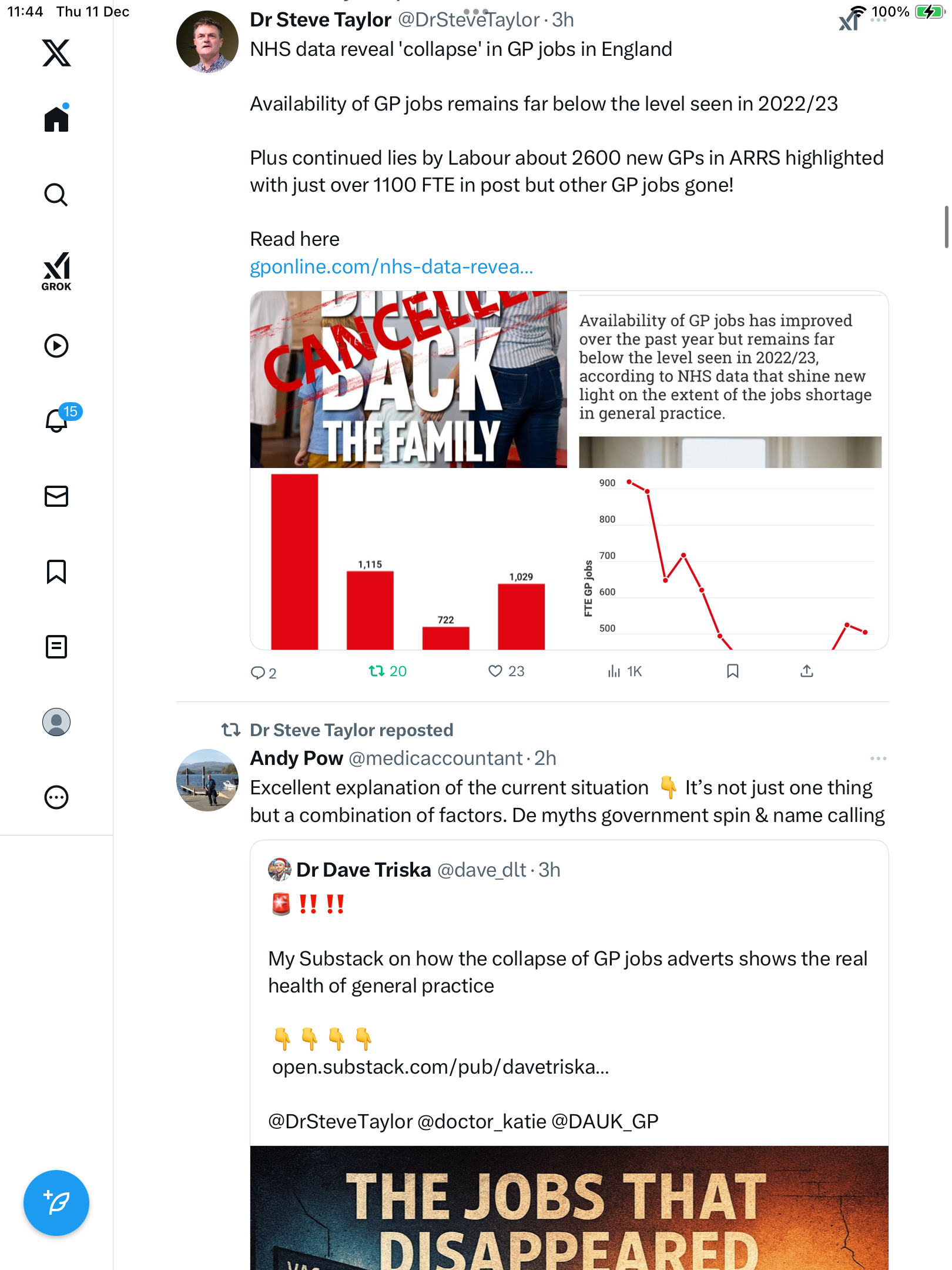The image size is (952, 1270).
Task: Like Dr Steve Taylor's NHS data post
Action: tap(497, 671)
